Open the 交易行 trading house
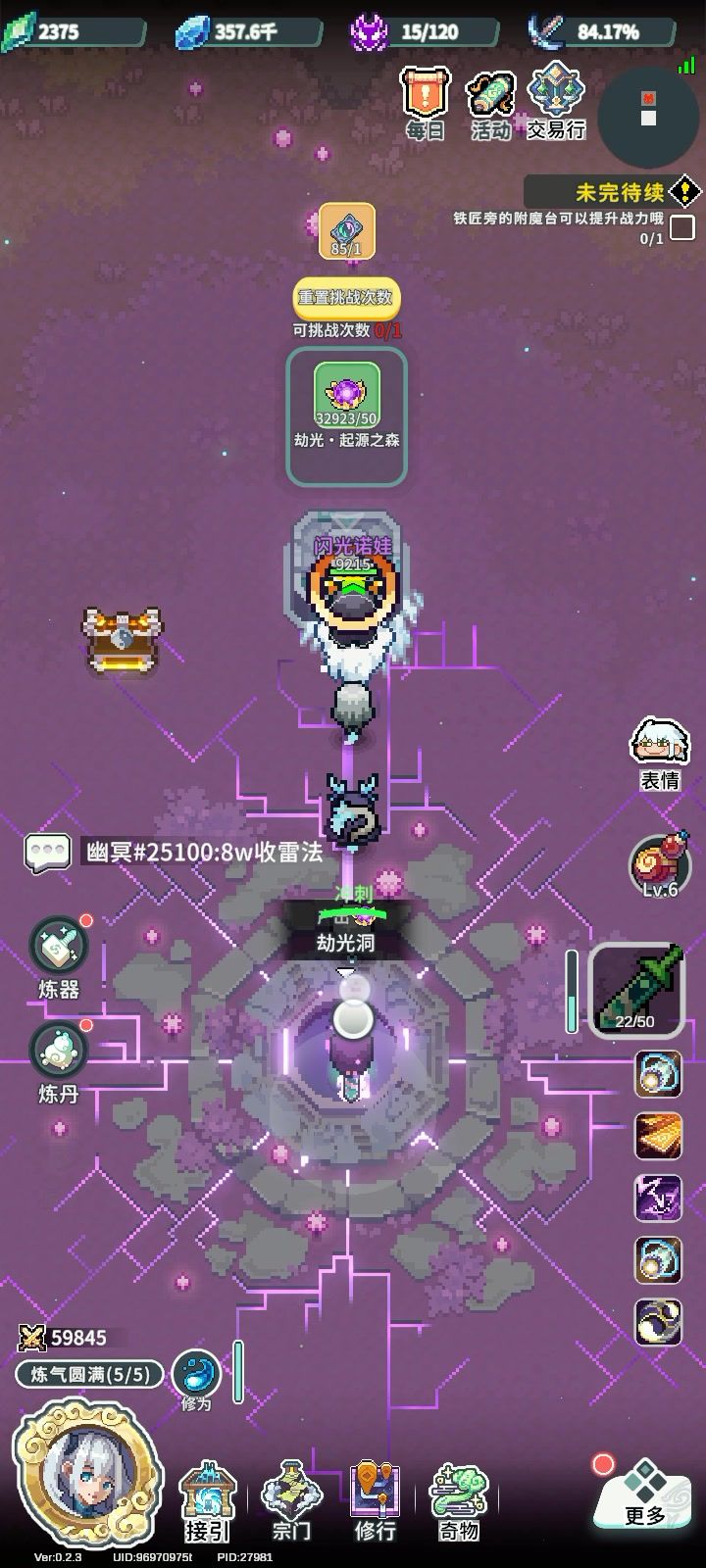The image size is (706, 1568). (x=556, y=102)
